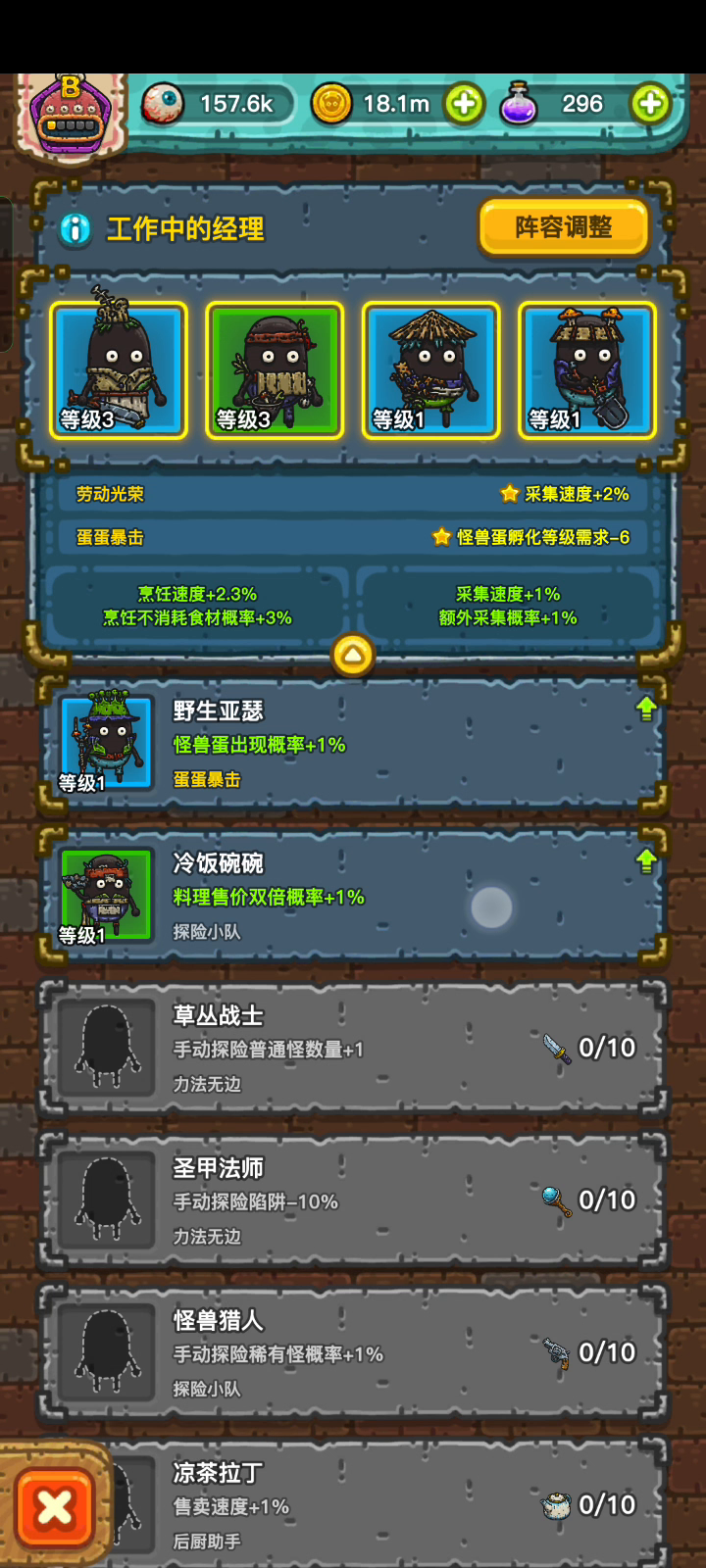Add more gold coins with plus icon

pos(464,103)
